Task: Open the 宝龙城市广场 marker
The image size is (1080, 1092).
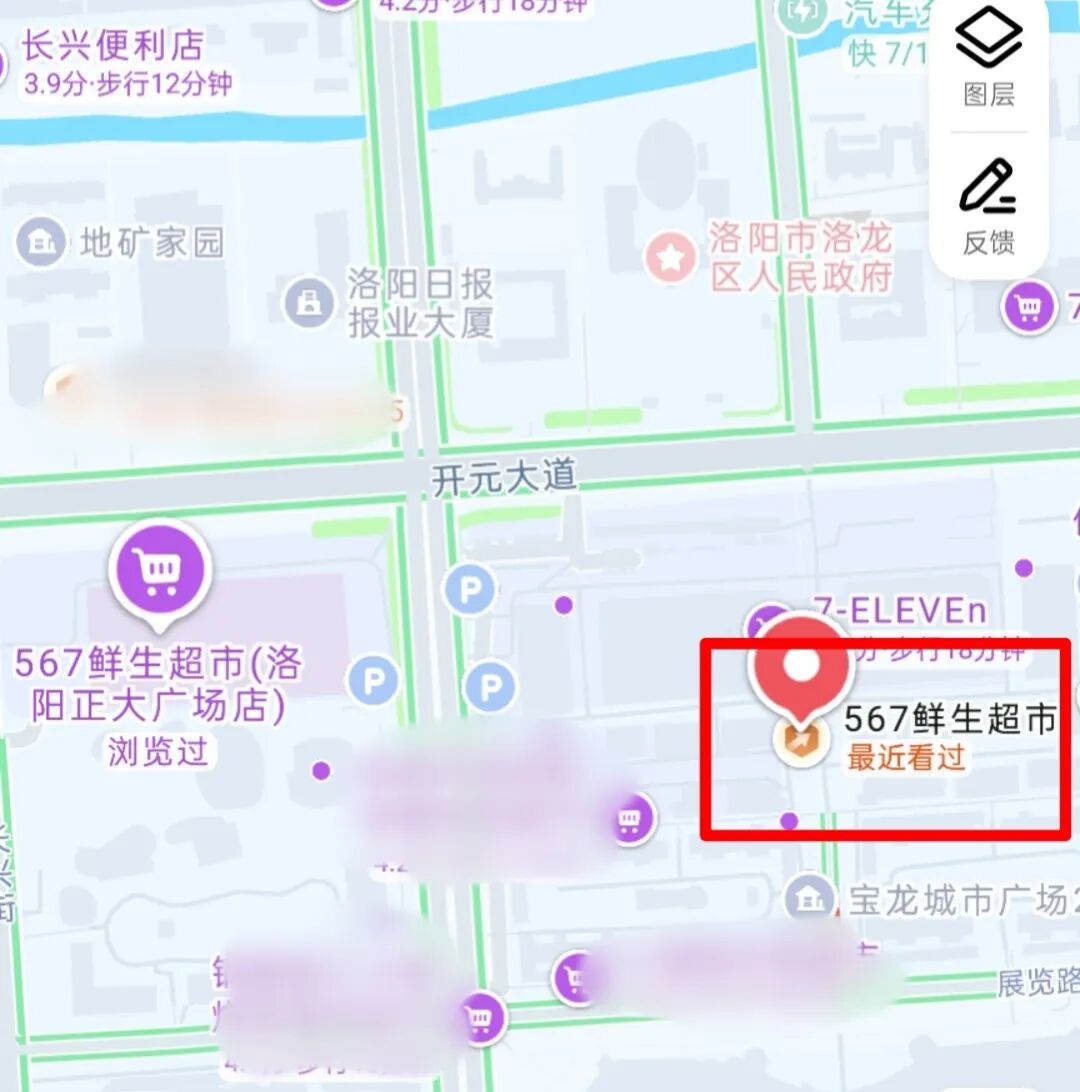Action: click(809, 898)
